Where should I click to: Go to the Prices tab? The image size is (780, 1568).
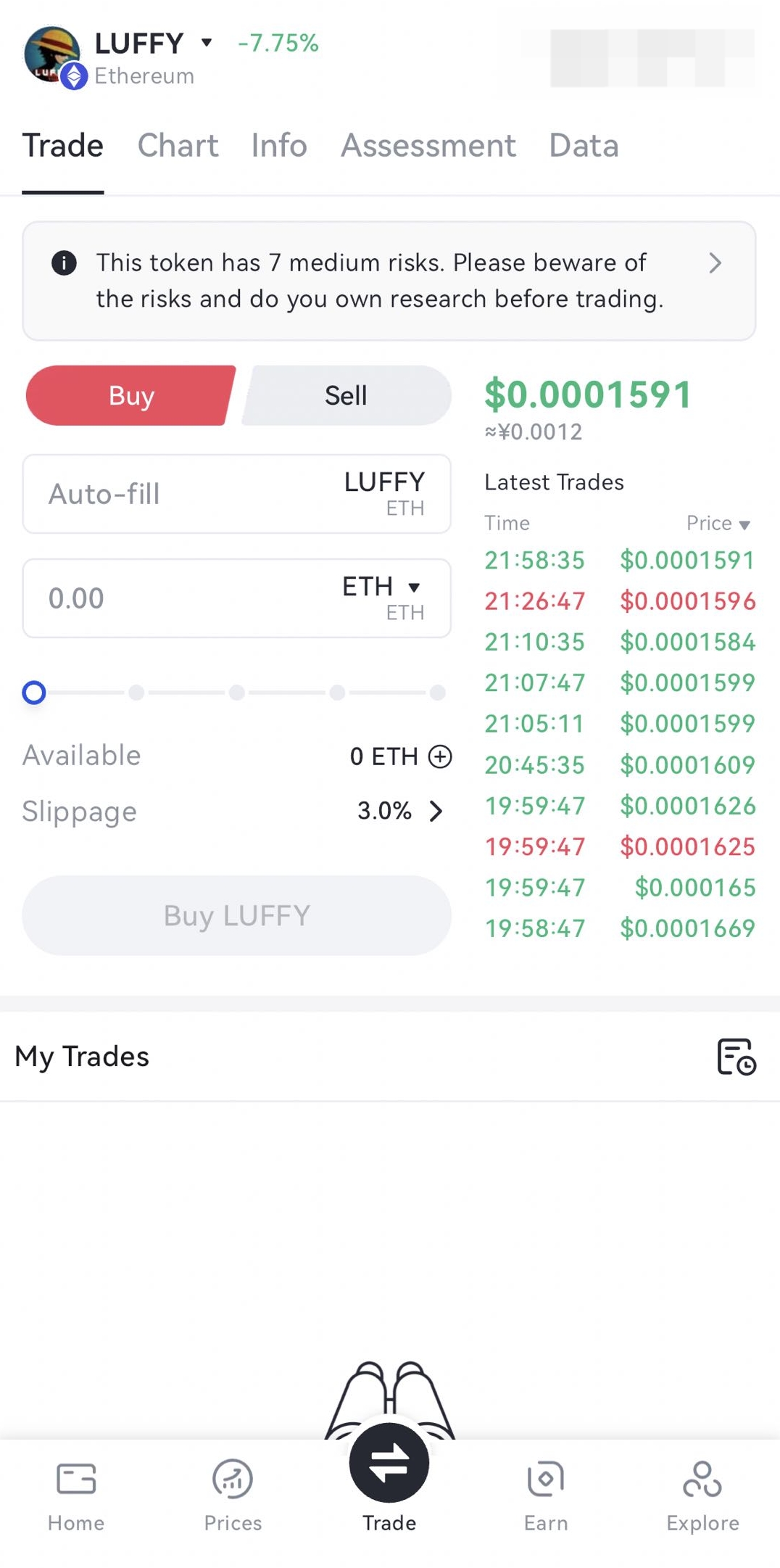233,1495
